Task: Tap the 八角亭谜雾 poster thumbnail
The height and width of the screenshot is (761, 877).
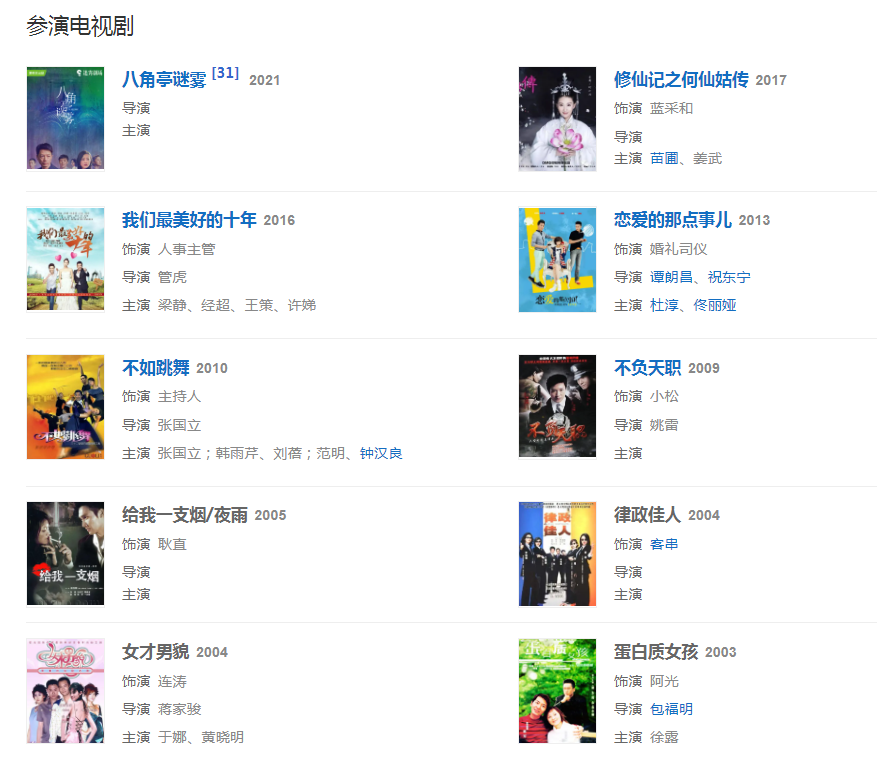Action: [65, 118]
